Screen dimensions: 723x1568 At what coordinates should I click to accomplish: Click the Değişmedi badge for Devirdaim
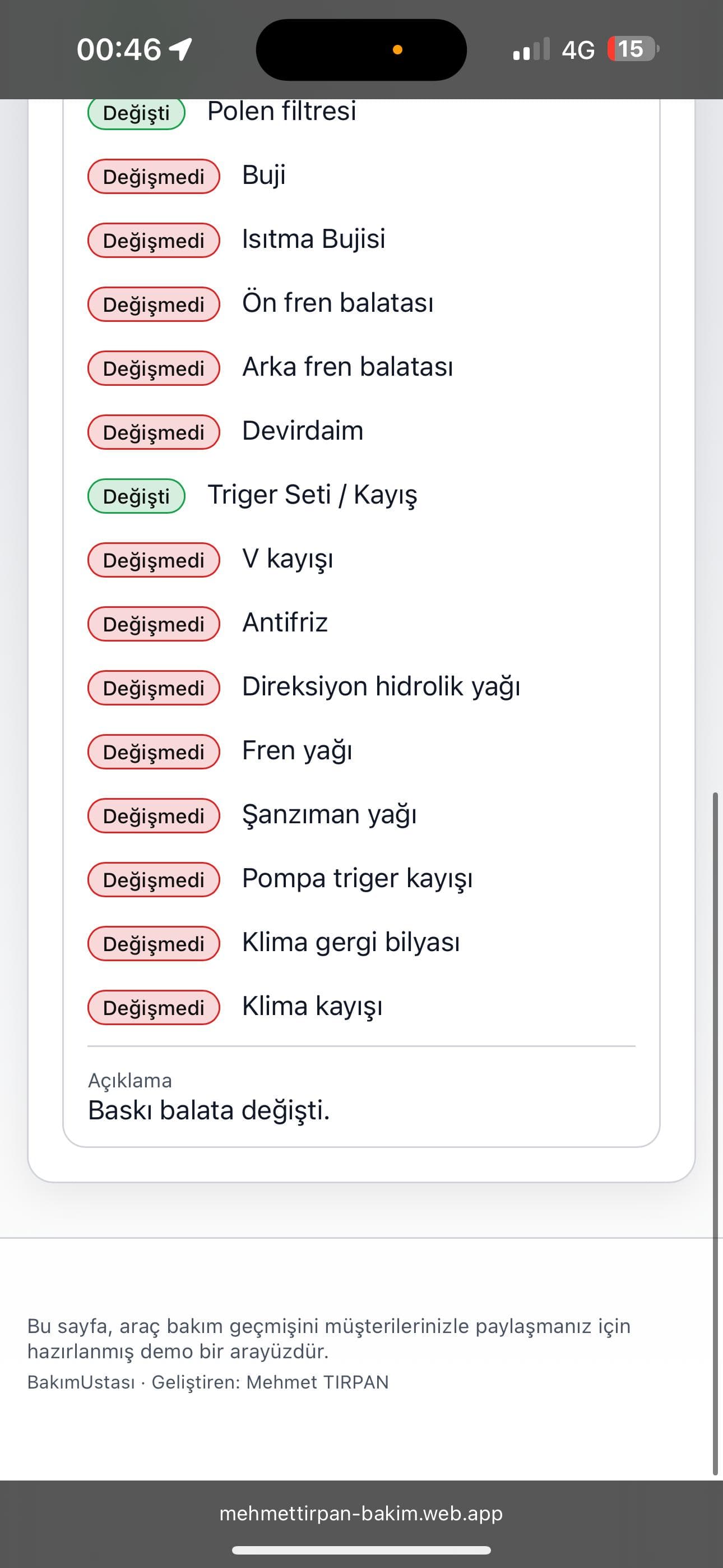(x=154, y=432)
